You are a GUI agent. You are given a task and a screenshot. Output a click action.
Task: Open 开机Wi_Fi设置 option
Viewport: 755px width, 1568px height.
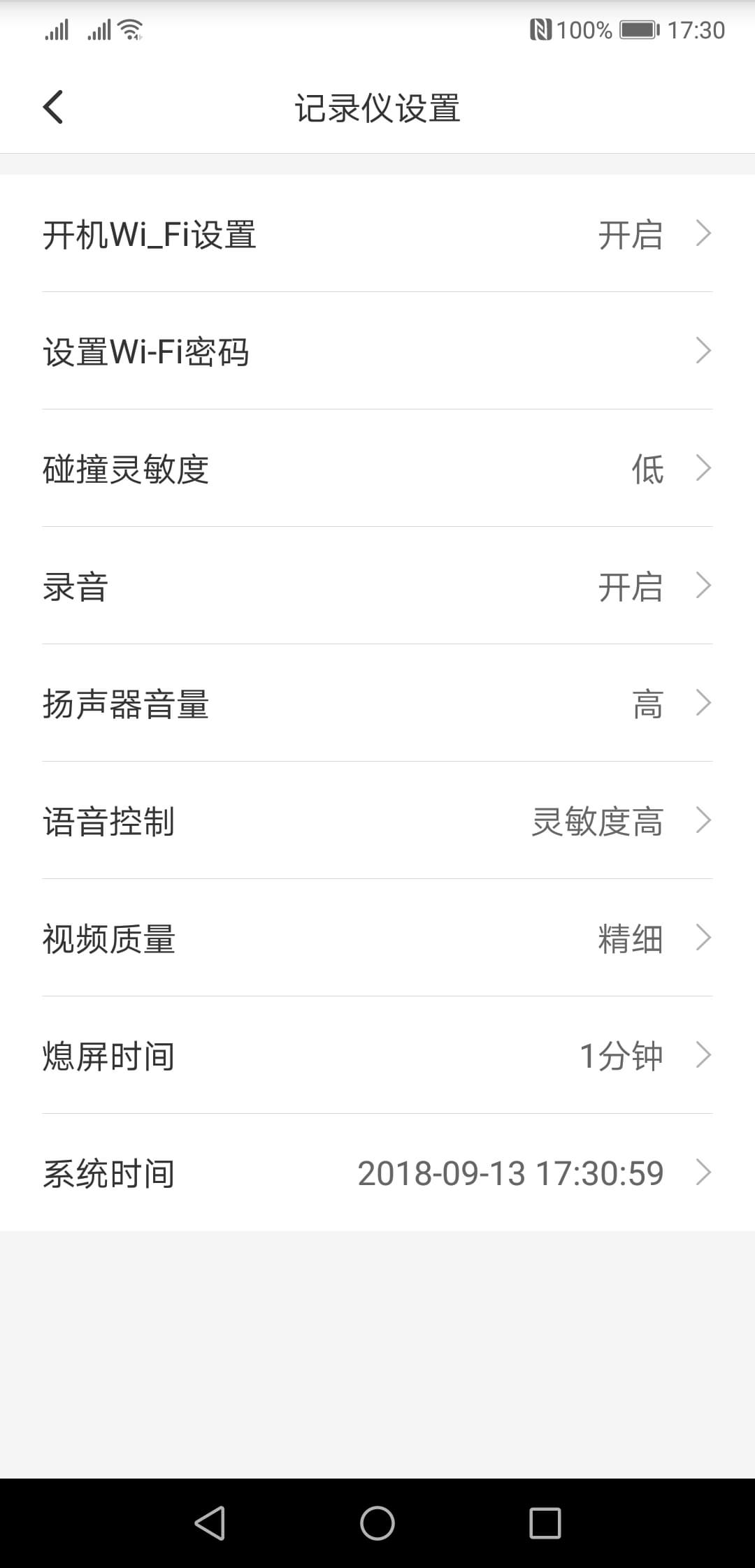point(377,234)
